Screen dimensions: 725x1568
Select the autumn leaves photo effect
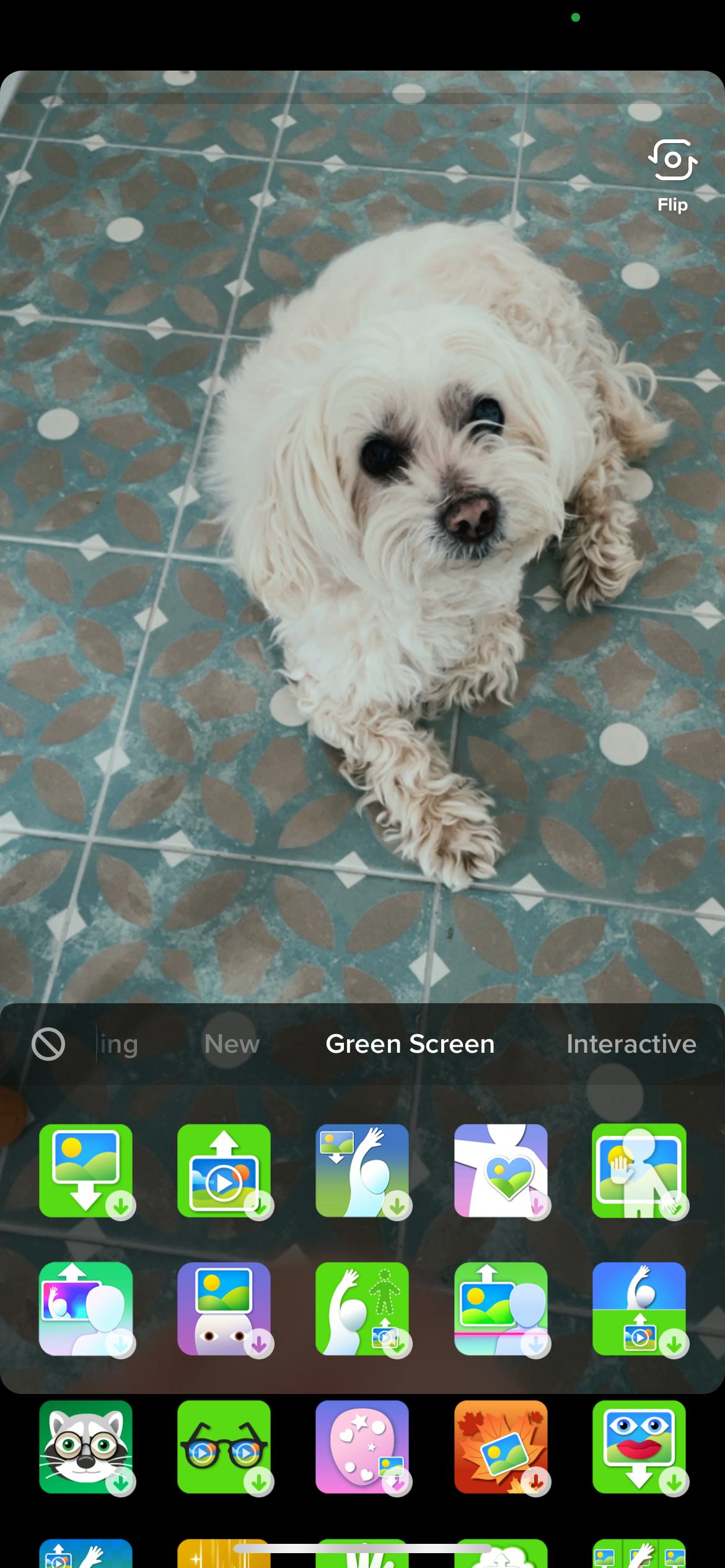(501, 1447)
